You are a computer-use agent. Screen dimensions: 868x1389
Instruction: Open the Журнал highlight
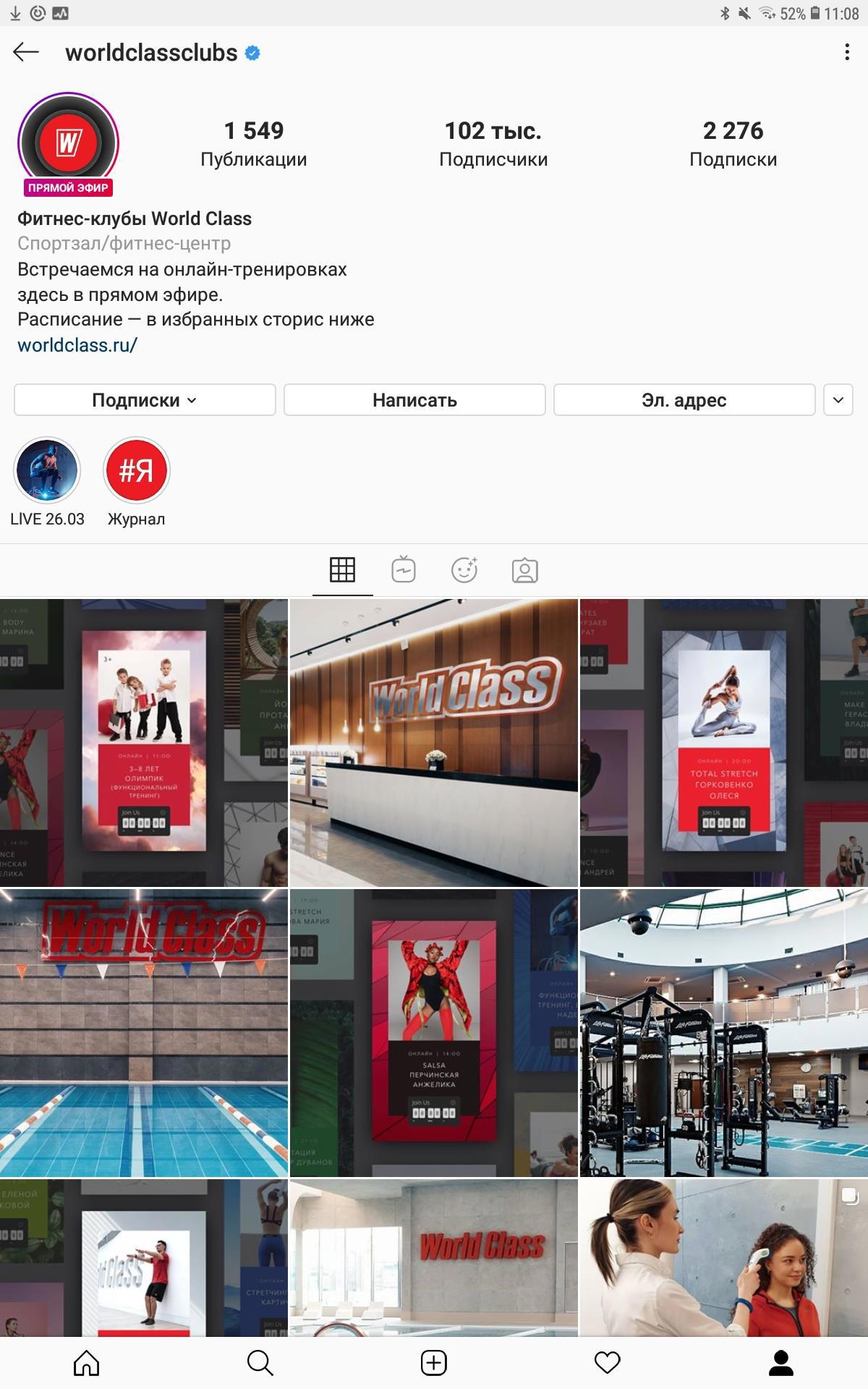[x=136, y=470]
